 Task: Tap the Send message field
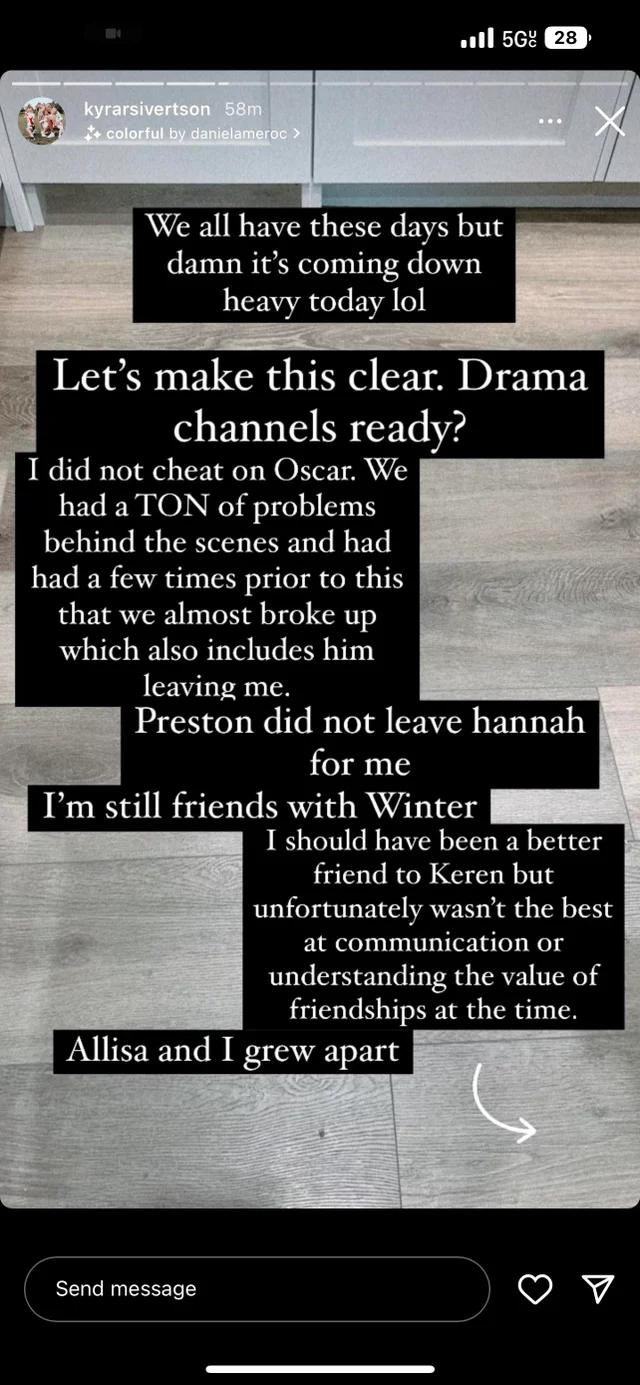[257, 1289]
